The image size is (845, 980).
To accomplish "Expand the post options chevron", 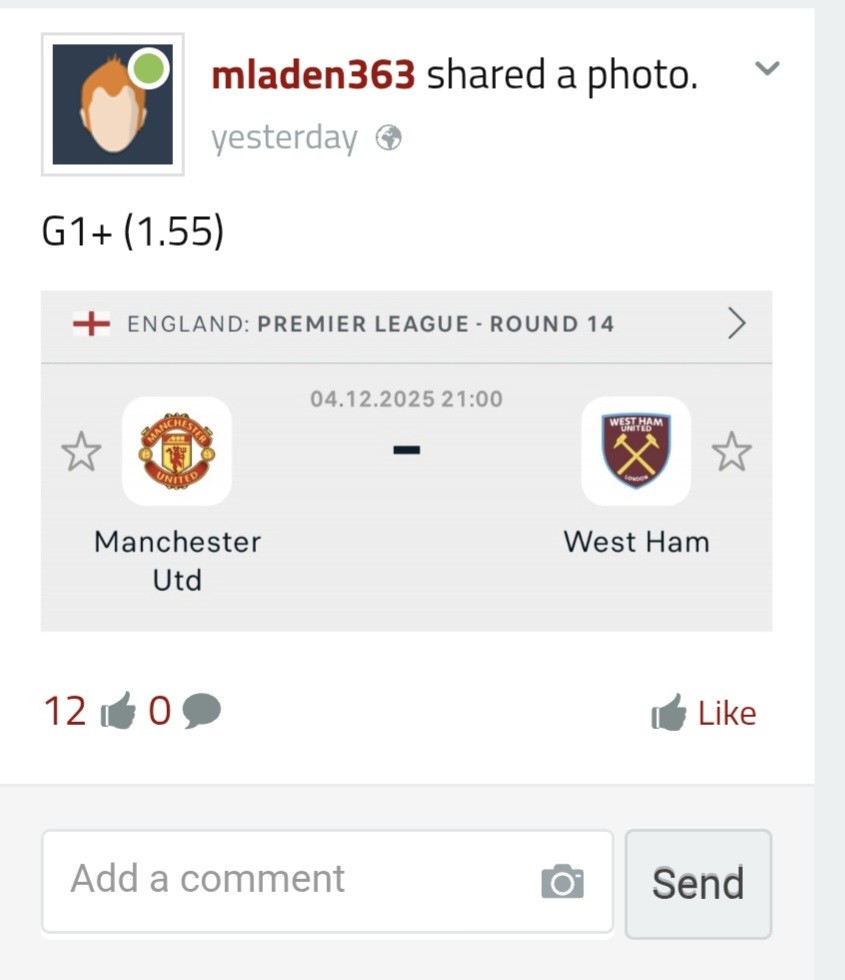I will coord(766,69).
